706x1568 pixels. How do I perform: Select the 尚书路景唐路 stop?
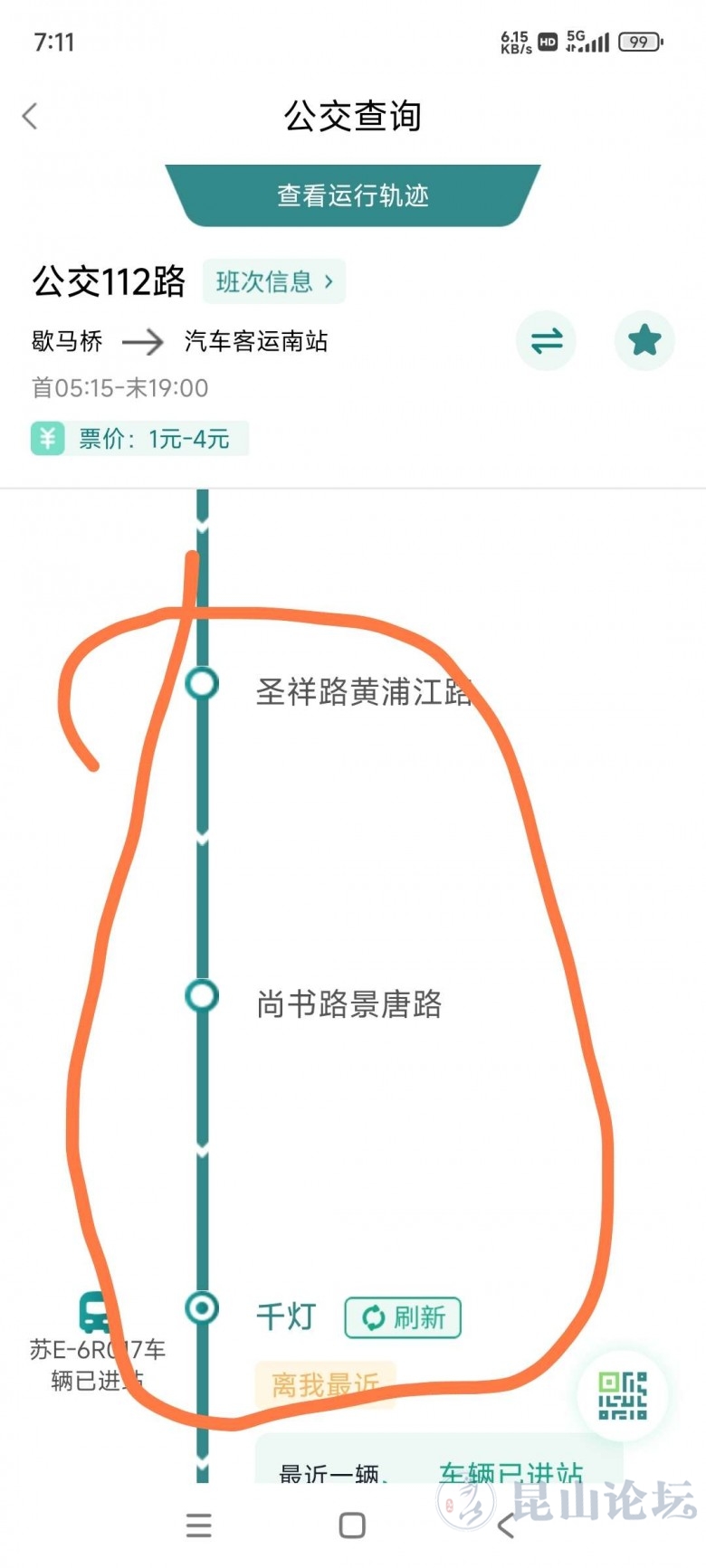click(348, 1003)
